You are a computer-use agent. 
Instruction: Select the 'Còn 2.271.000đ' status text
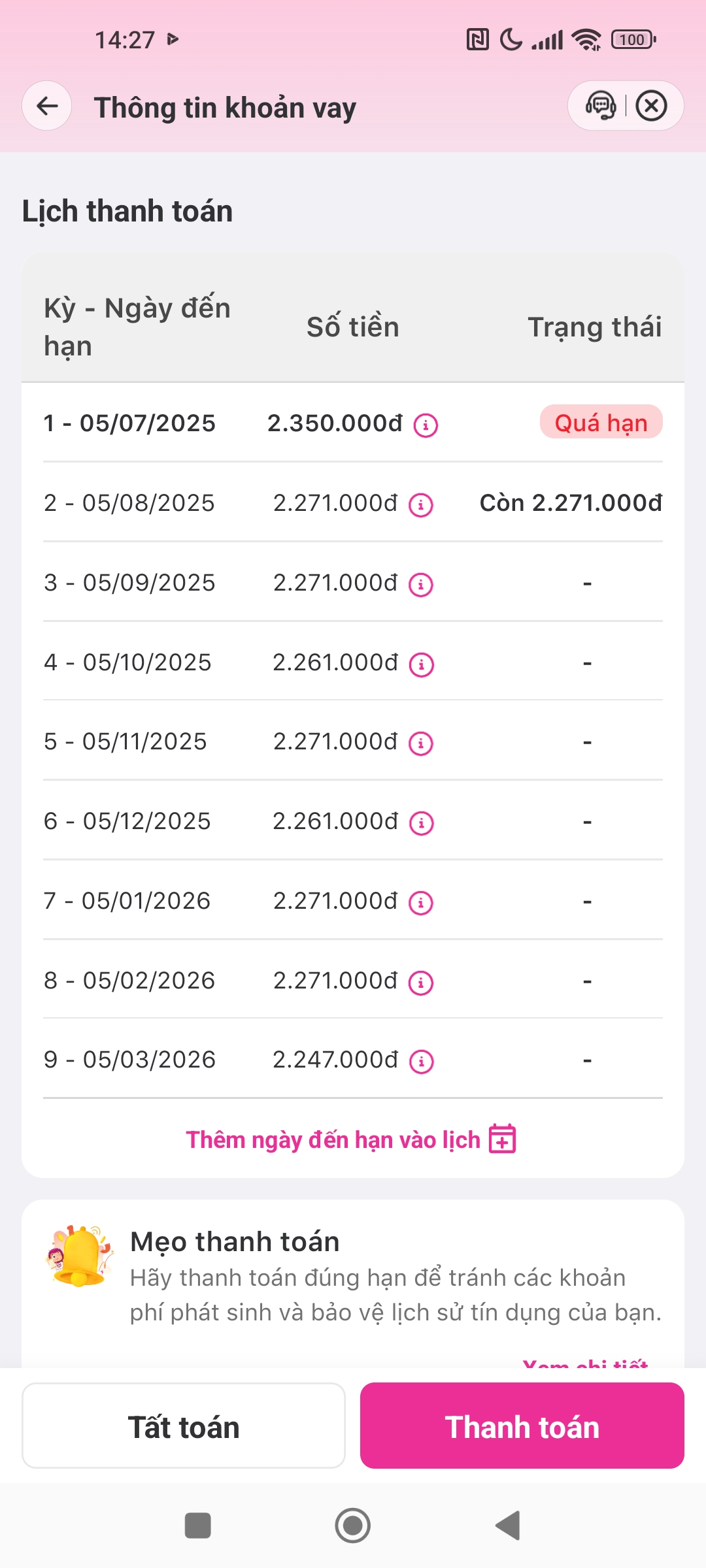[571, 502]
